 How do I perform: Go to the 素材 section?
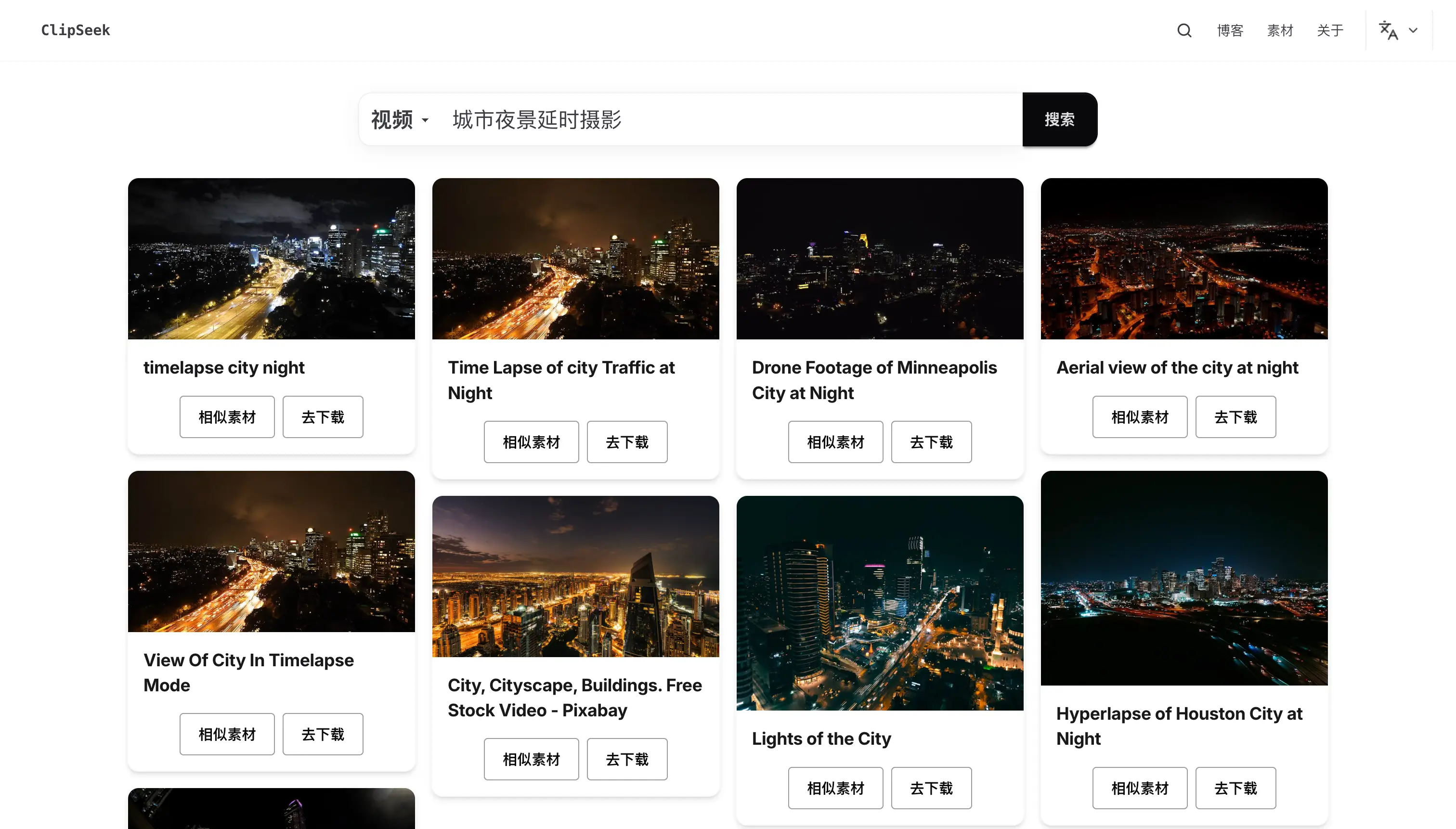(1279, 30)
